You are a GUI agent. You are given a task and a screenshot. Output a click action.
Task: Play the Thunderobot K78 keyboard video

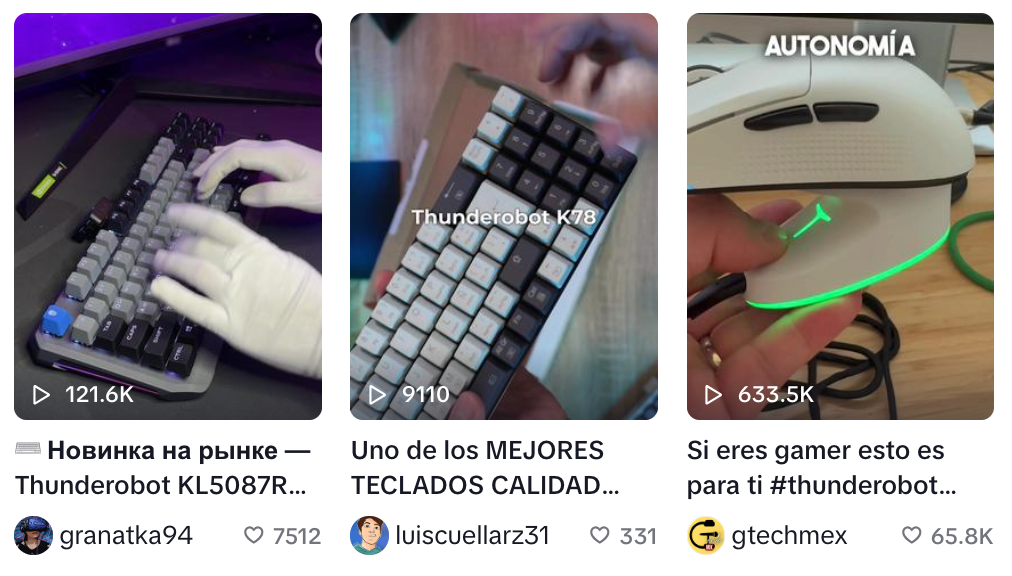(504, 216)
